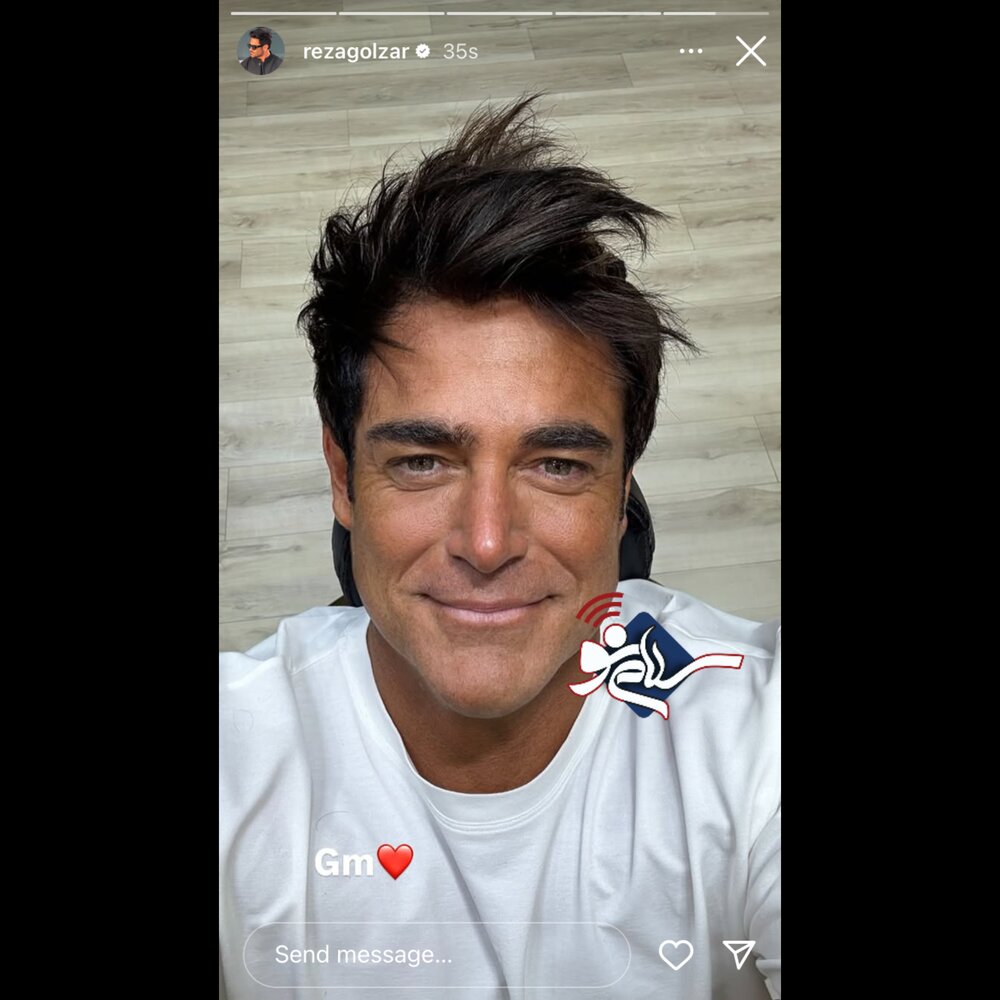Close the story viewer
Viewport: 1000px width, 1000px height.
750,51
